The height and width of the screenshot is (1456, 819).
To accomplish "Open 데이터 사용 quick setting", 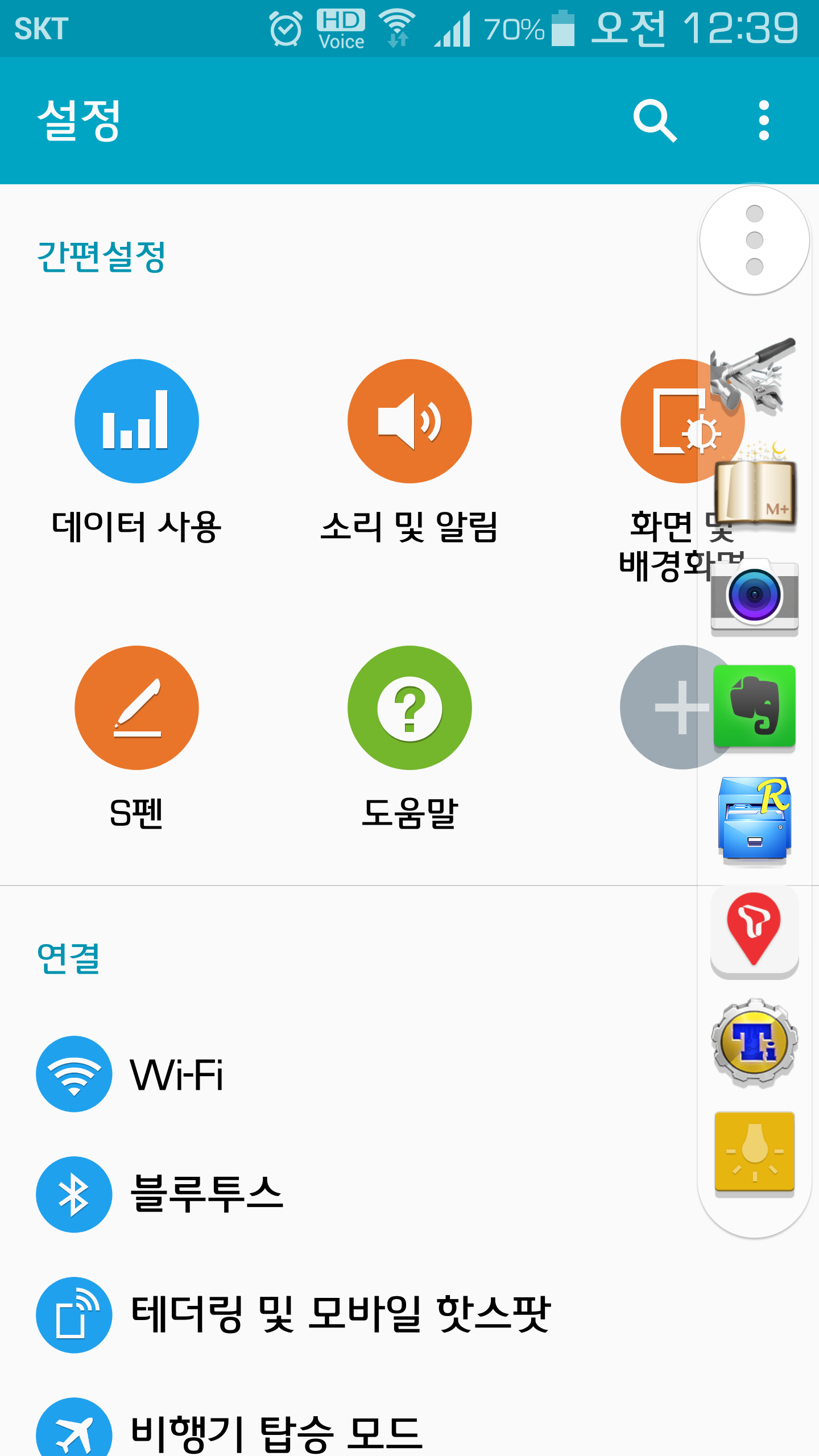I will (136, 421).
